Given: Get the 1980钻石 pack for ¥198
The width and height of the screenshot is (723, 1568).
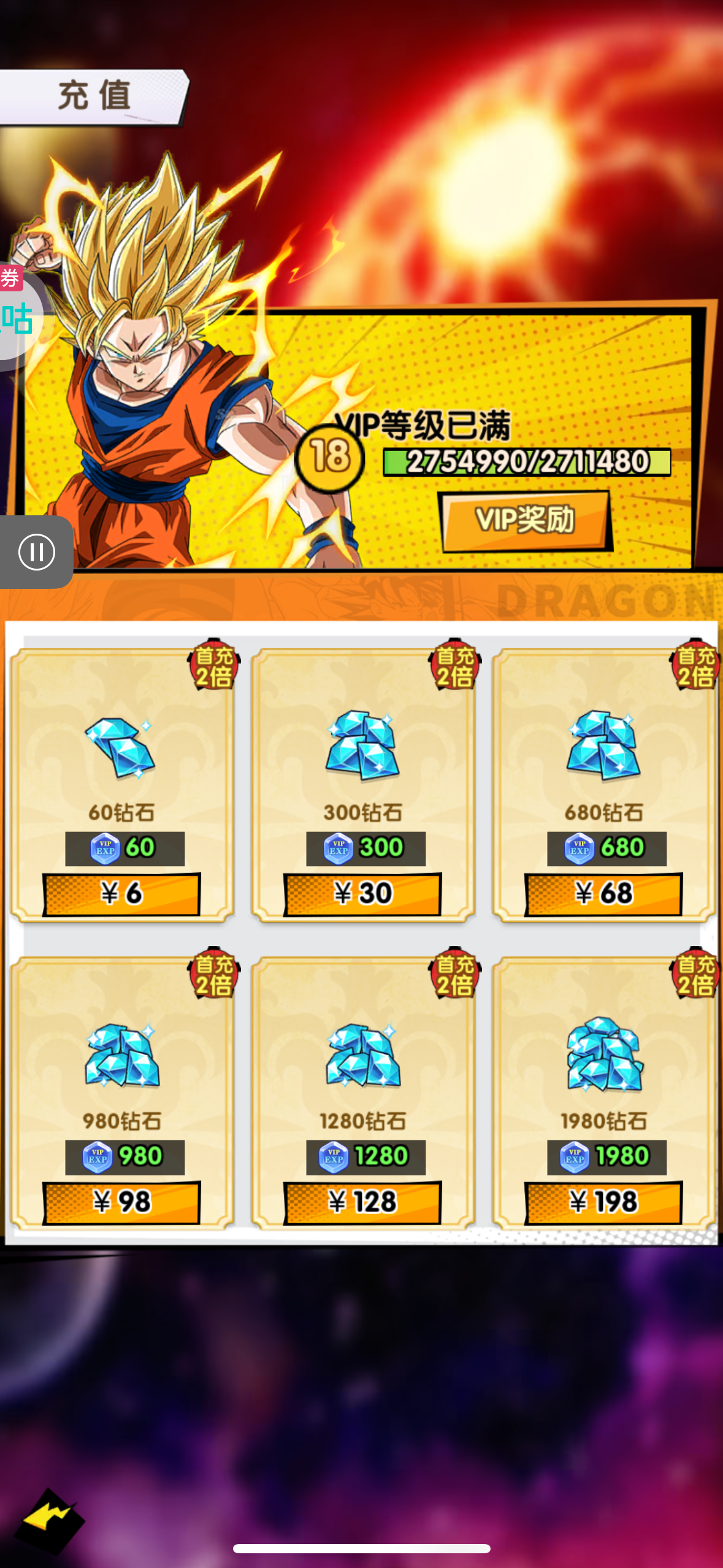Looking at the screenshot, I should 603,1202.
